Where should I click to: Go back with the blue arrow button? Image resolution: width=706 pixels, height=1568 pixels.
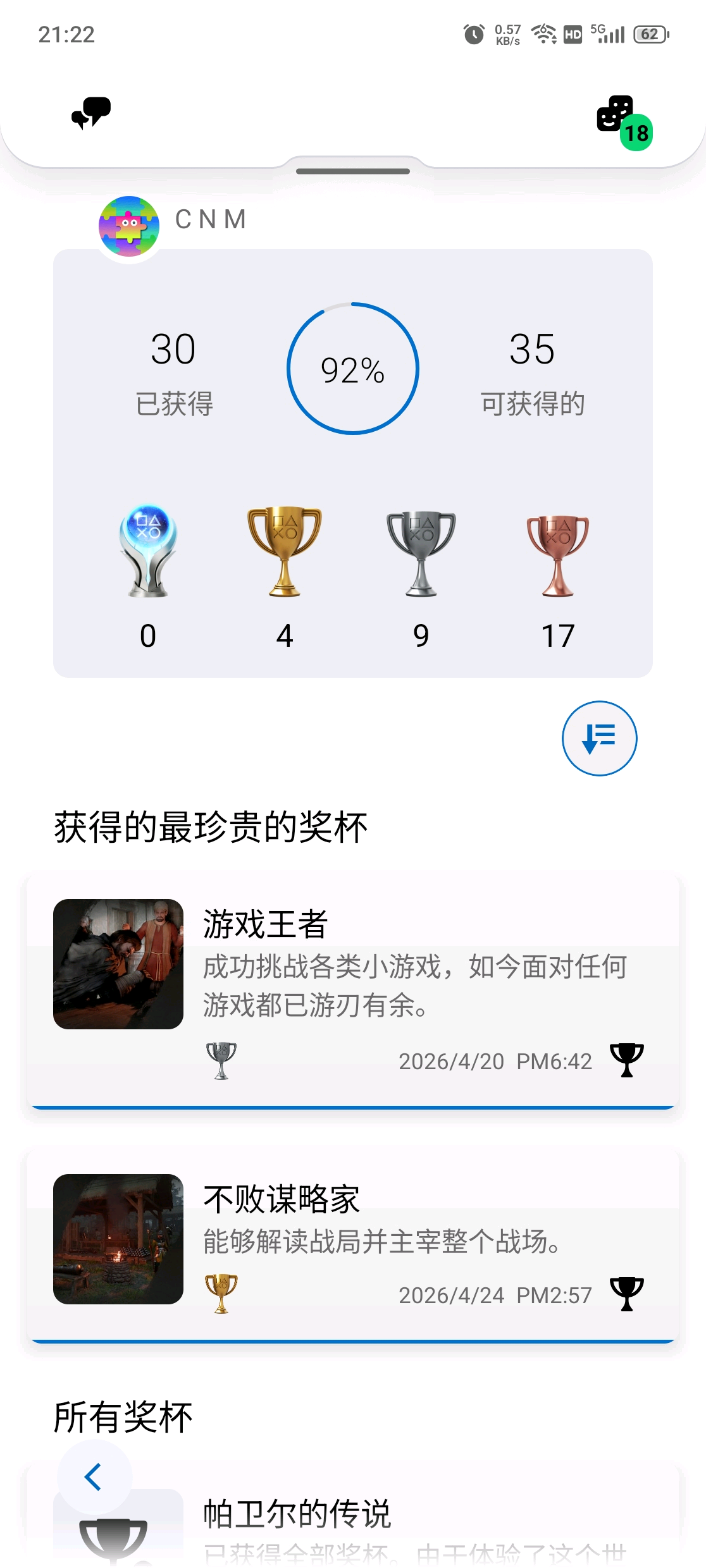point(94,1477)
